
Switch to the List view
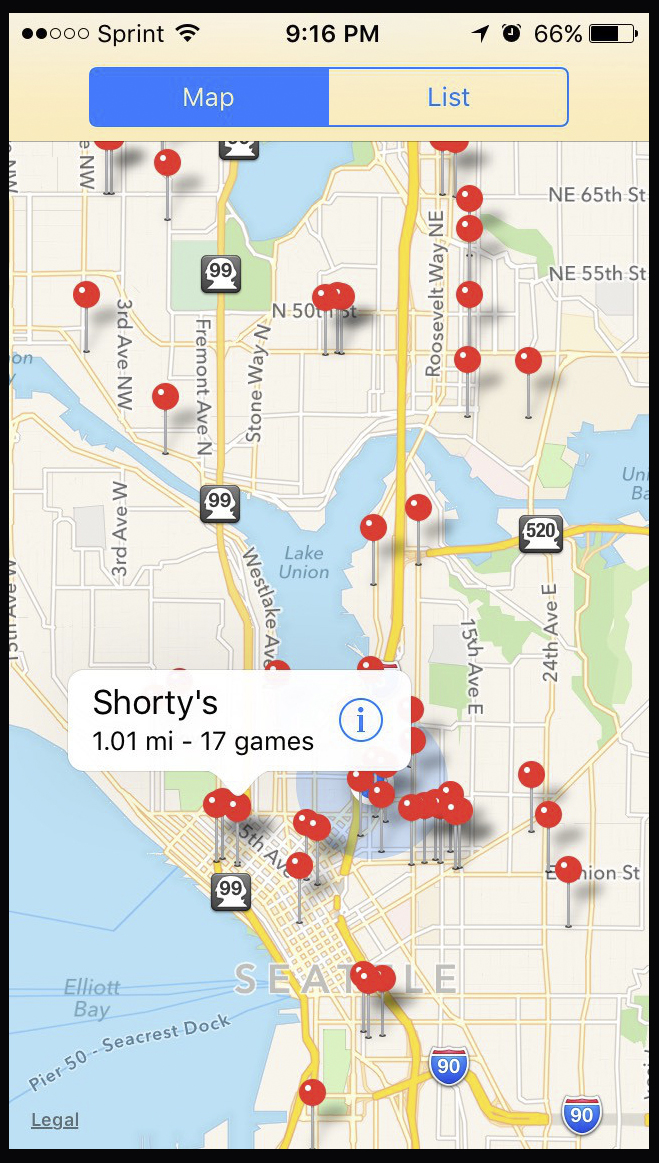448,97
